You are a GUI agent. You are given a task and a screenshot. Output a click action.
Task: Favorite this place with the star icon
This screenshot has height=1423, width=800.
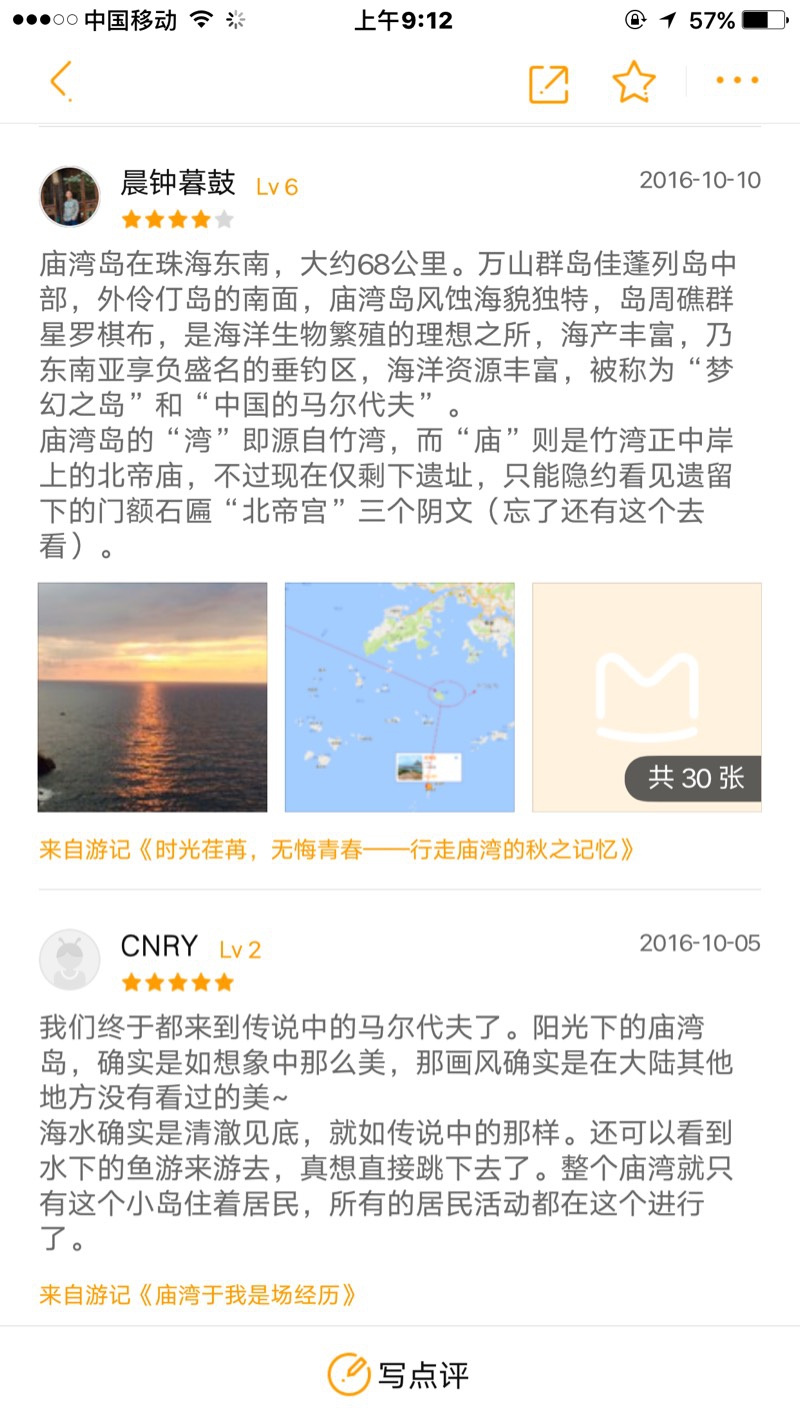tap(634, 82)
